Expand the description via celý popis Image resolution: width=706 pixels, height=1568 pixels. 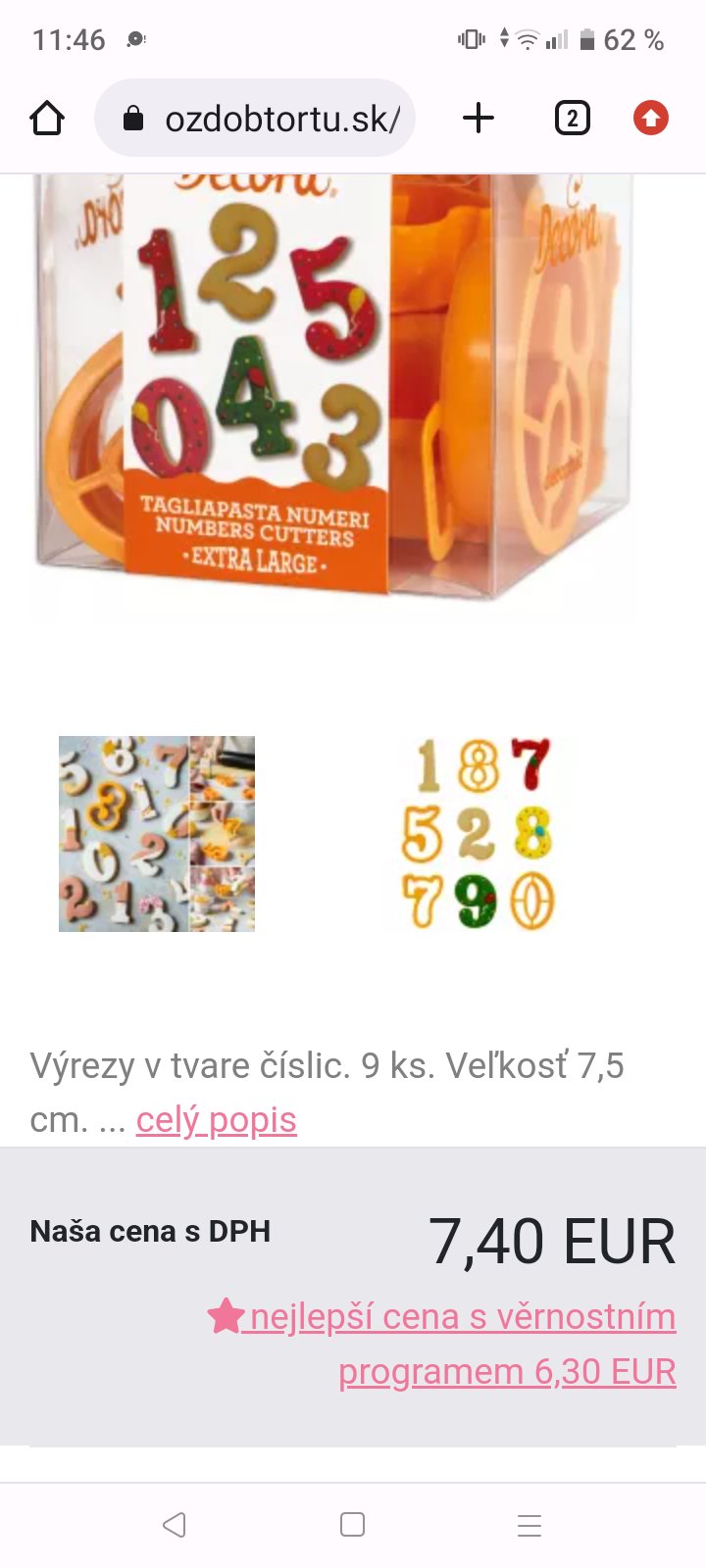216,1119
